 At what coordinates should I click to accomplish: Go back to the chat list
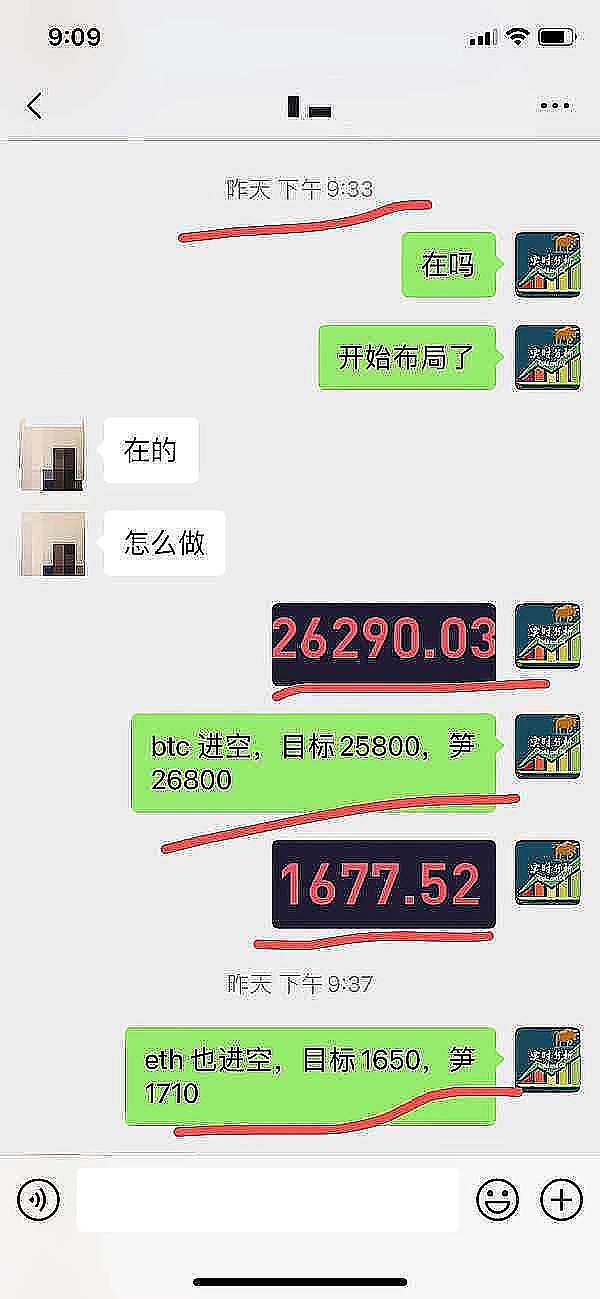35,105
